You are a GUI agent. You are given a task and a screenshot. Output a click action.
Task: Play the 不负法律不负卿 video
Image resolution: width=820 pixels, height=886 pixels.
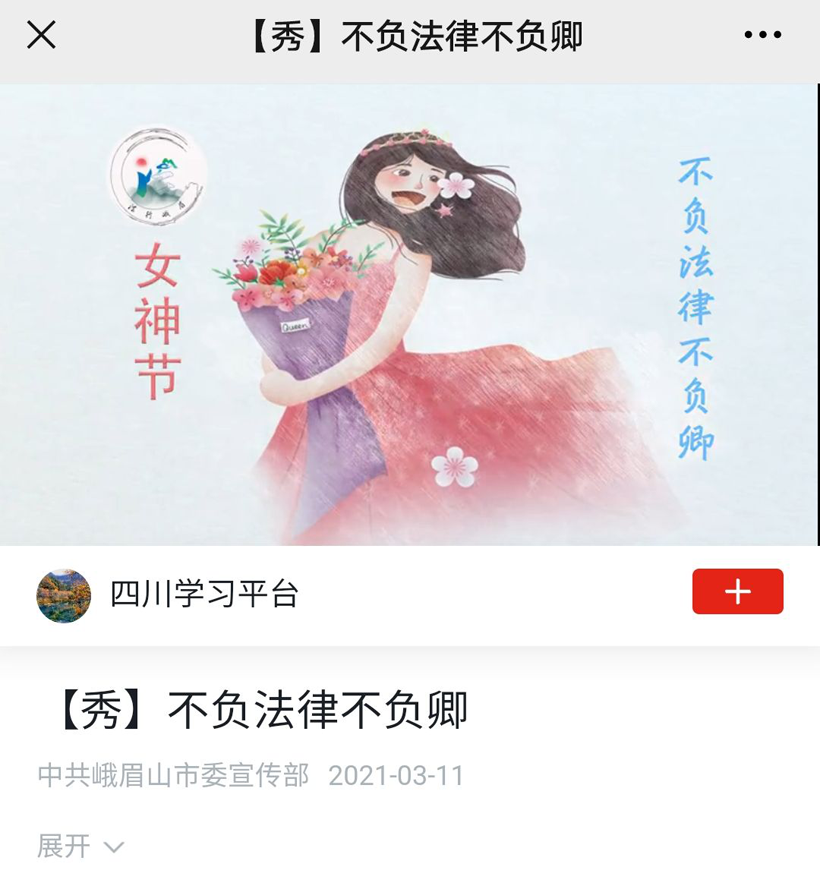(410, 315)
